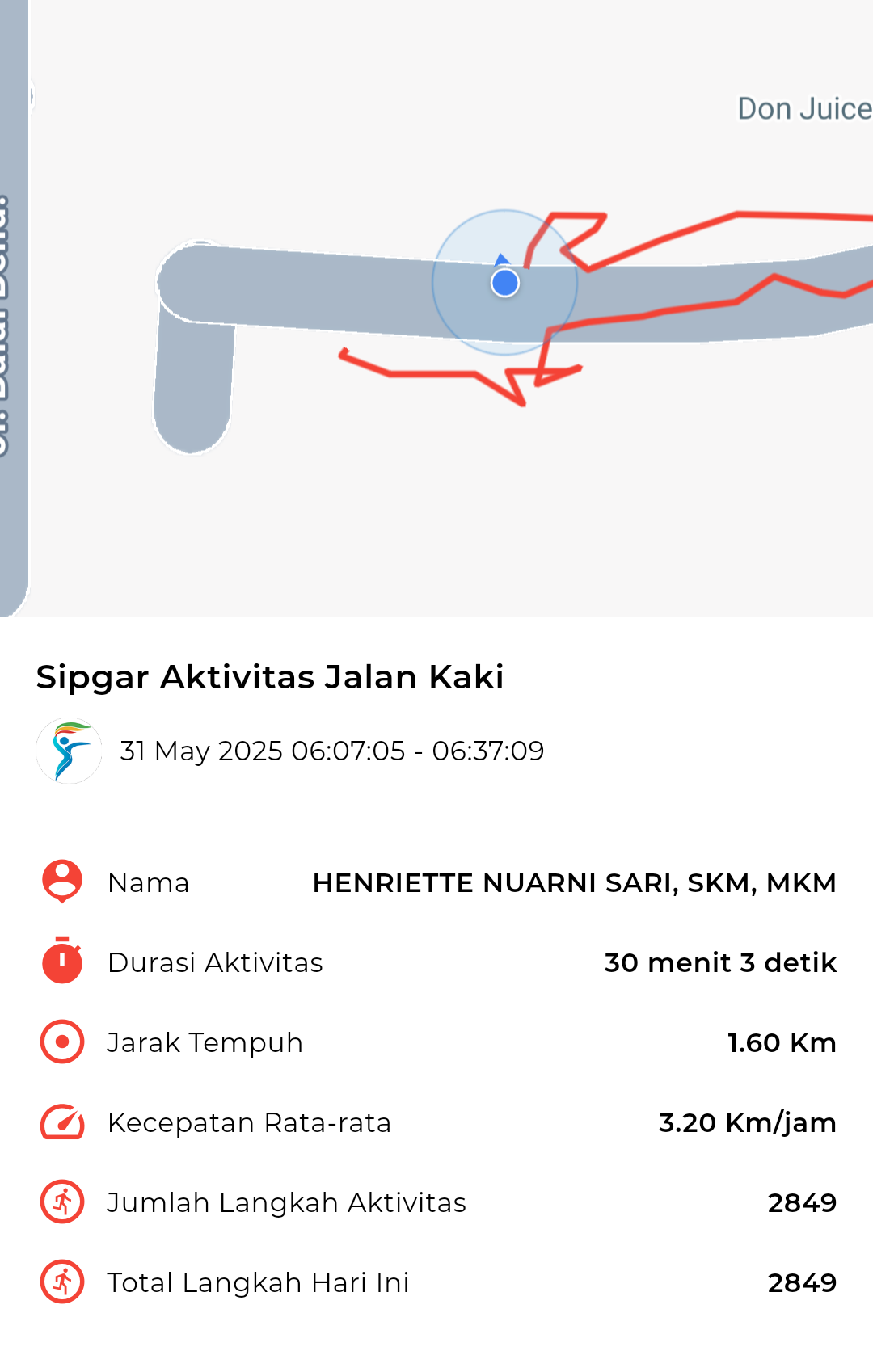
Task: Click the Kecepatan Rata-rata speedometer icon
Action: 61,1122
